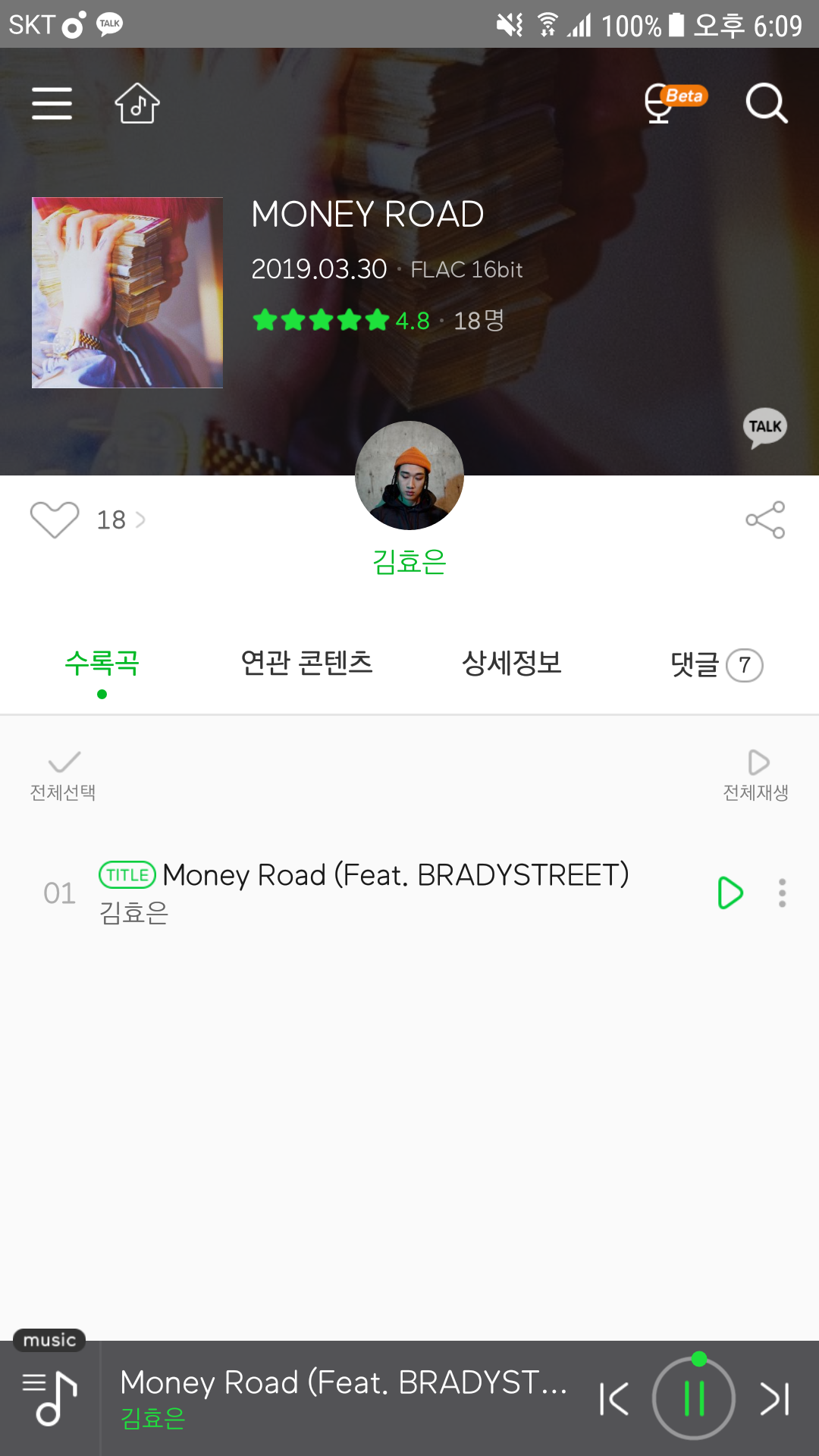This screenshot has height=1456, width=819.
Task: Open the album cover artwork thumbnail
Action: click(x=127, y=293)
